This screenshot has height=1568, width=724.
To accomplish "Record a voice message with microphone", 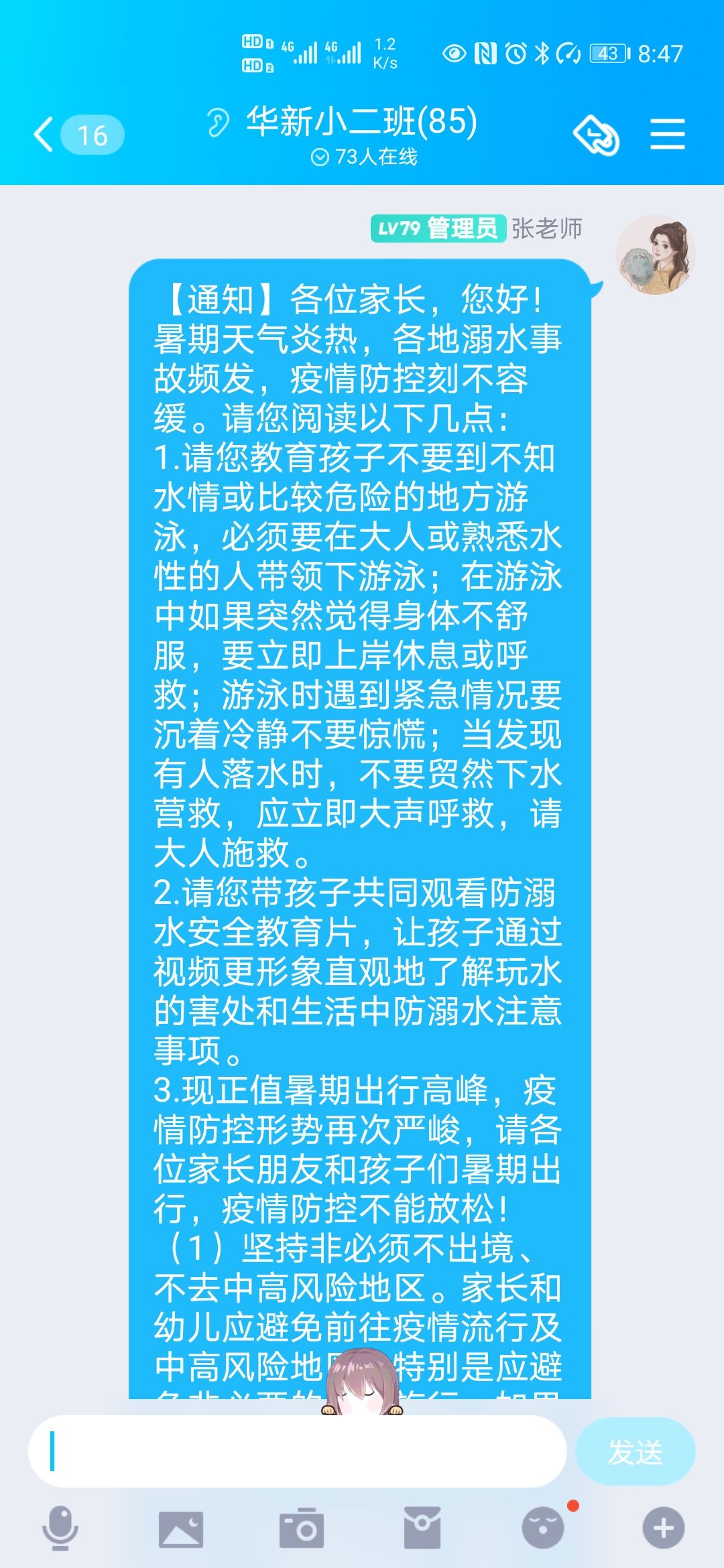I will [x=60, y=1528].
